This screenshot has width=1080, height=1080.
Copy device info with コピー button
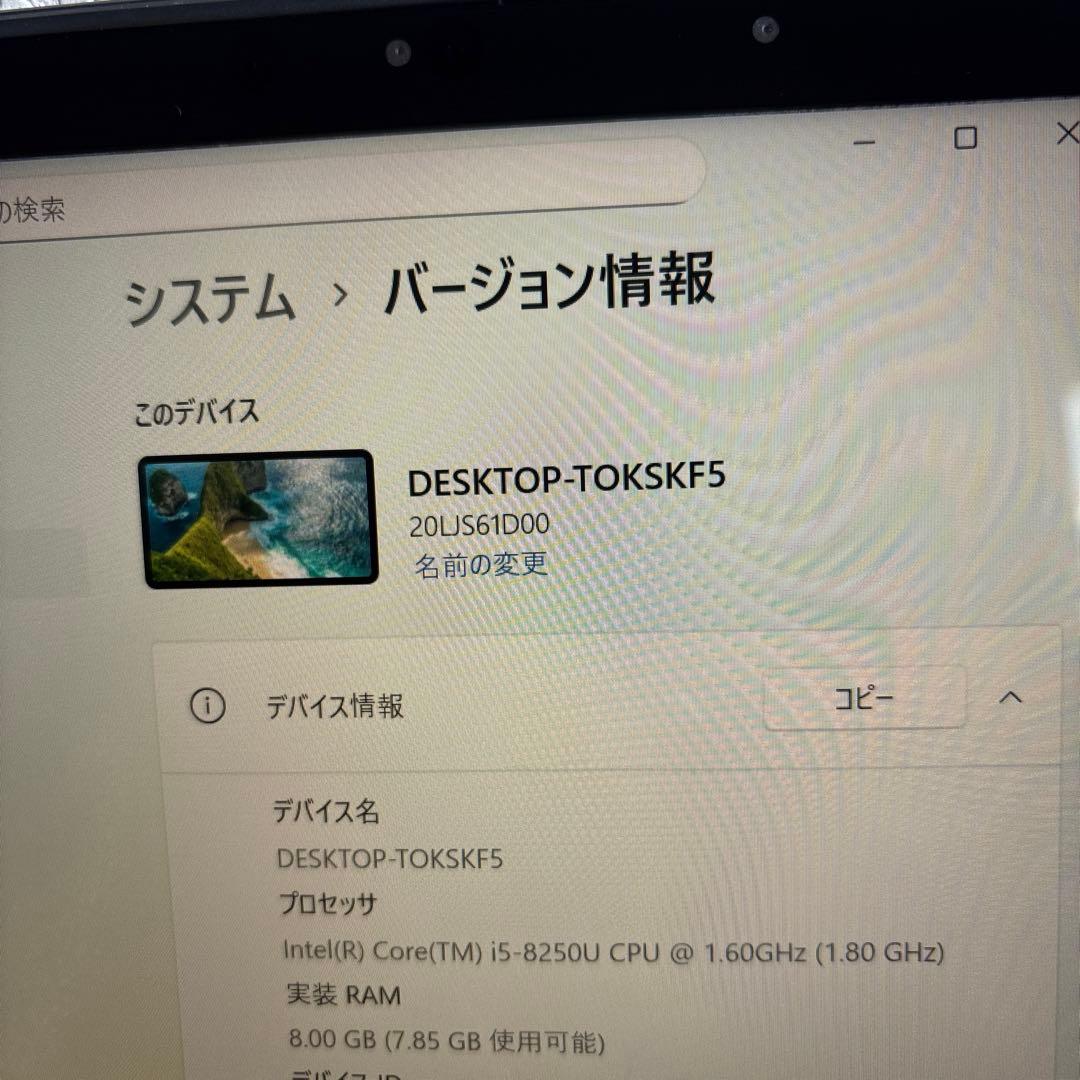tap(864, 698)
